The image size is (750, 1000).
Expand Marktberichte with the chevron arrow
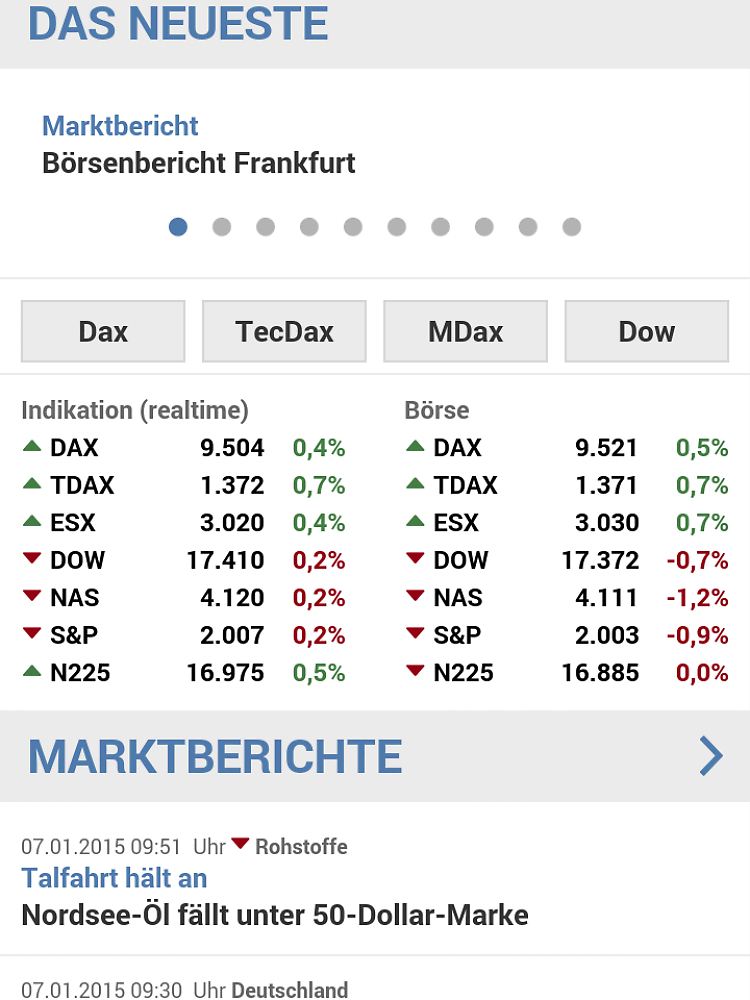pos(710,756)
